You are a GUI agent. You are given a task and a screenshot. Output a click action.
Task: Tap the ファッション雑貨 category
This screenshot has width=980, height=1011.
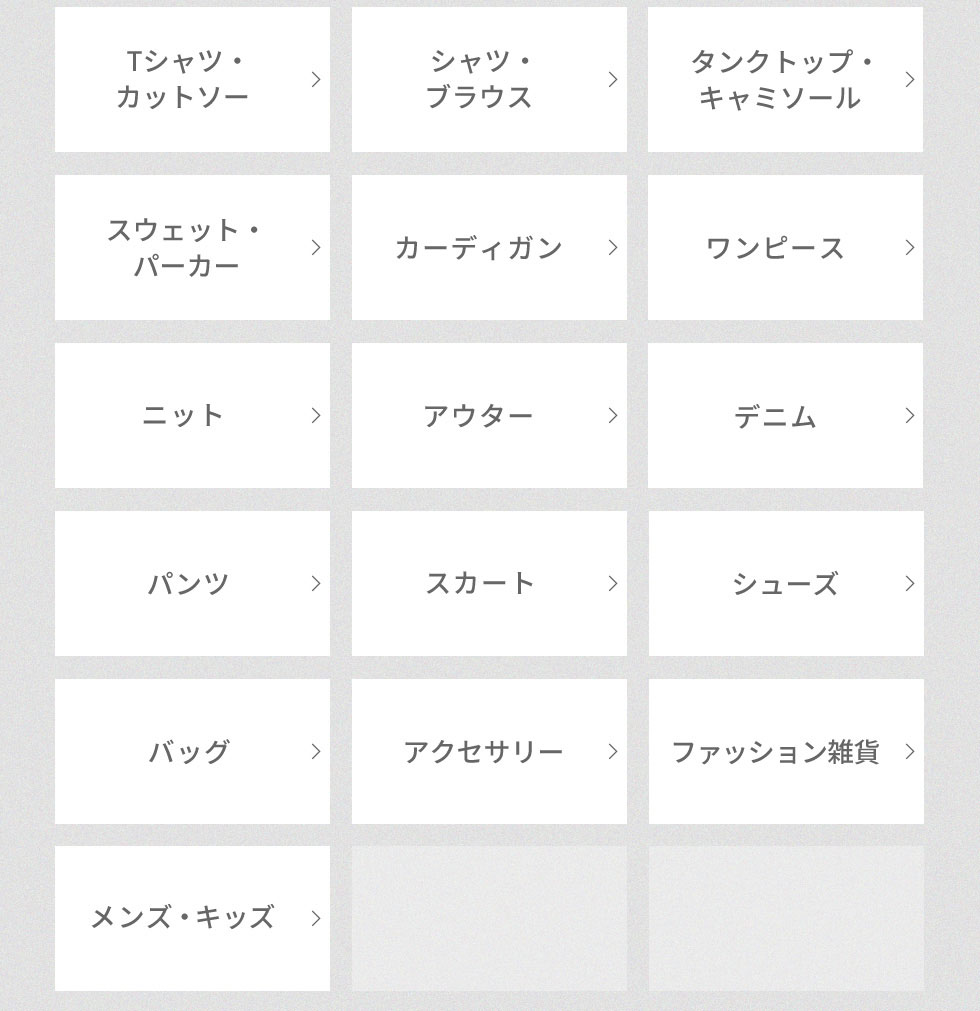[785, 752]
